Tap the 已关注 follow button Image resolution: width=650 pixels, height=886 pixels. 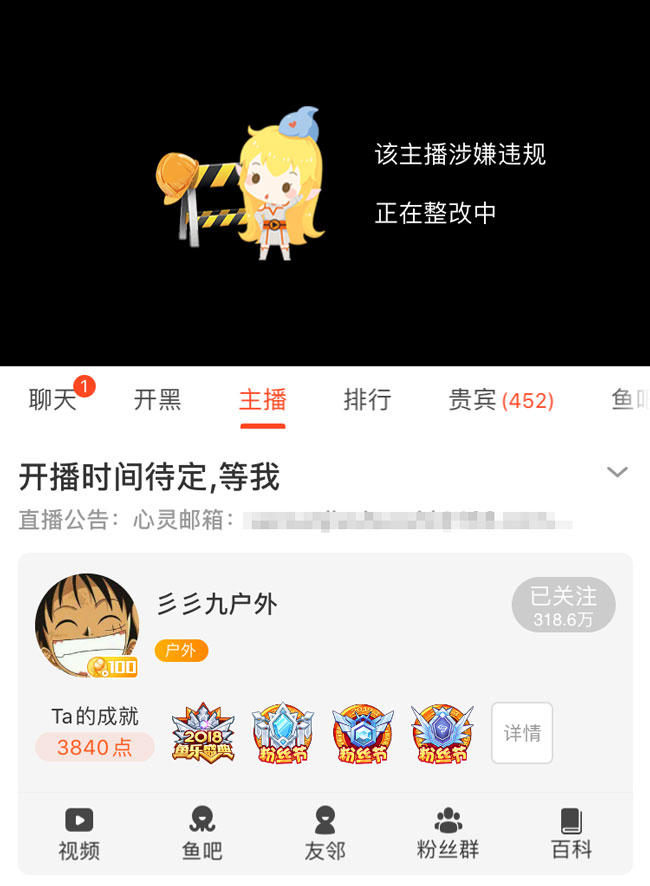(x=563, y=605)
